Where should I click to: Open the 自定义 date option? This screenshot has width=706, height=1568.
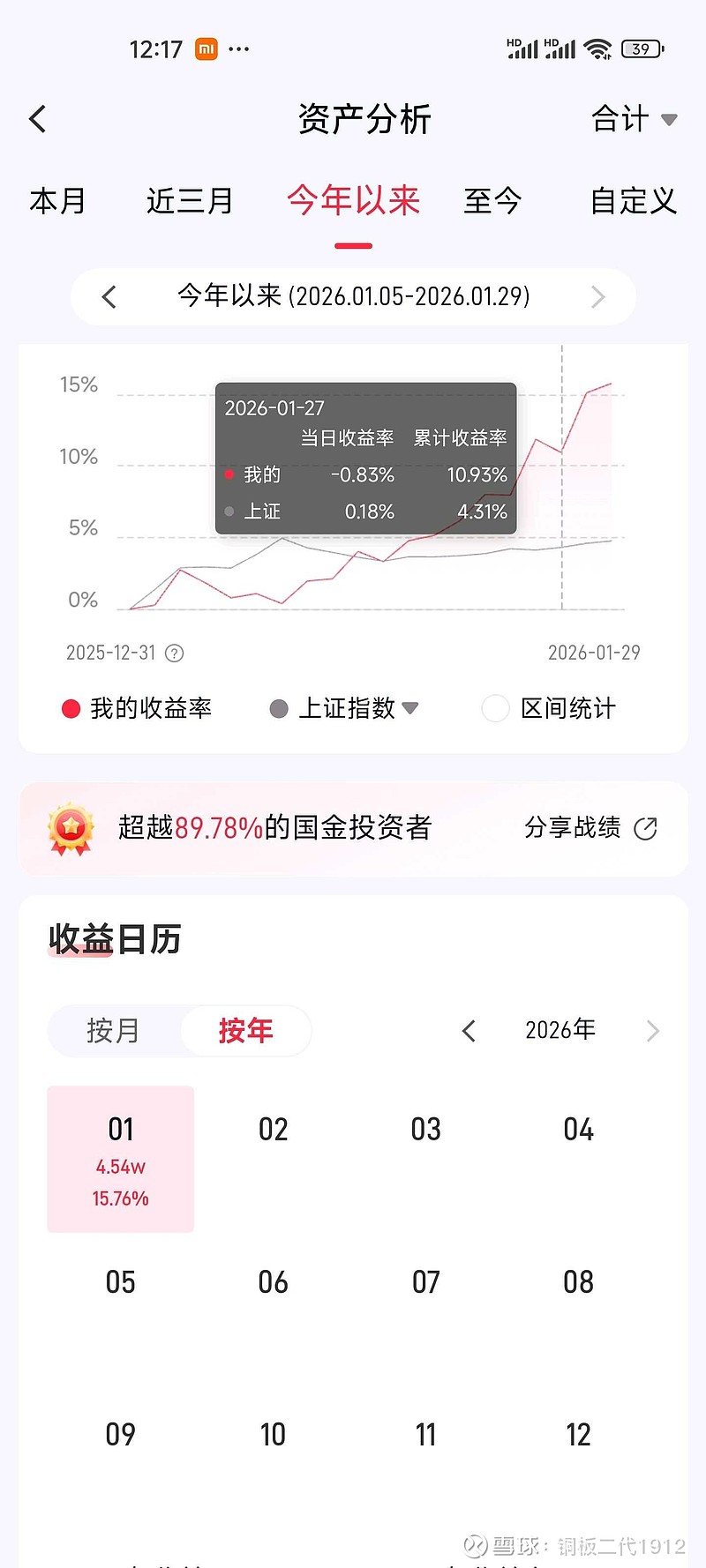(634, 201)
